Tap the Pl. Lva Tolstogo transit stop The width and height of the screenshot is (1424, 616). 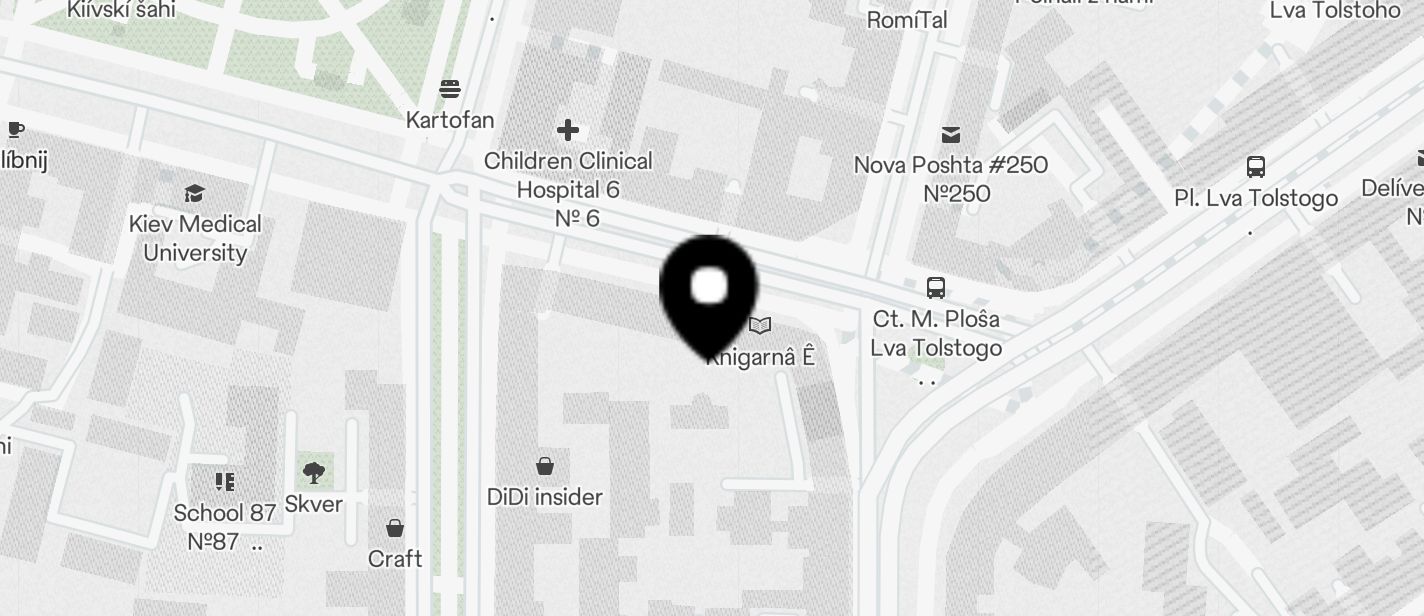(1256, 168)
